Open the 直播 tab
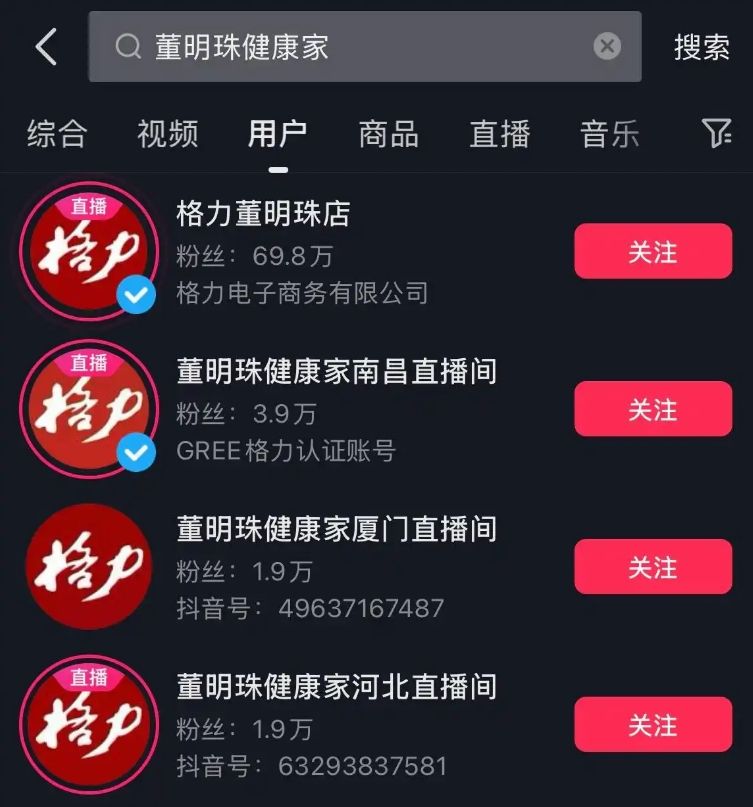The width and height of the screenshot is (753, 807). coord(499,133)
